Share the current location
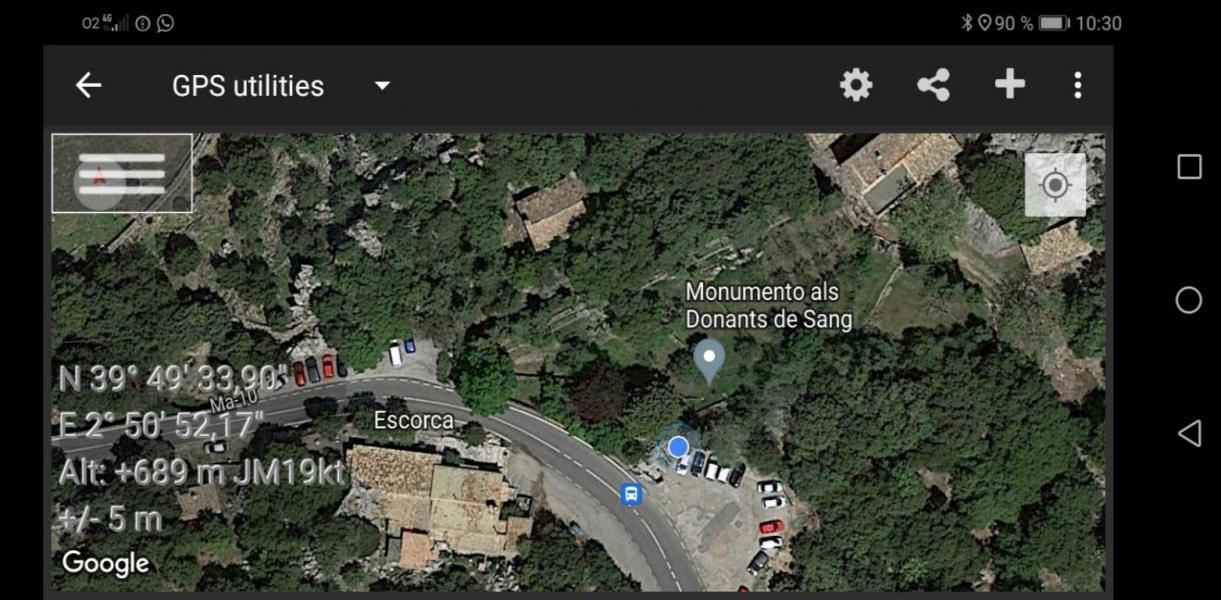 [x=933, y=86]
